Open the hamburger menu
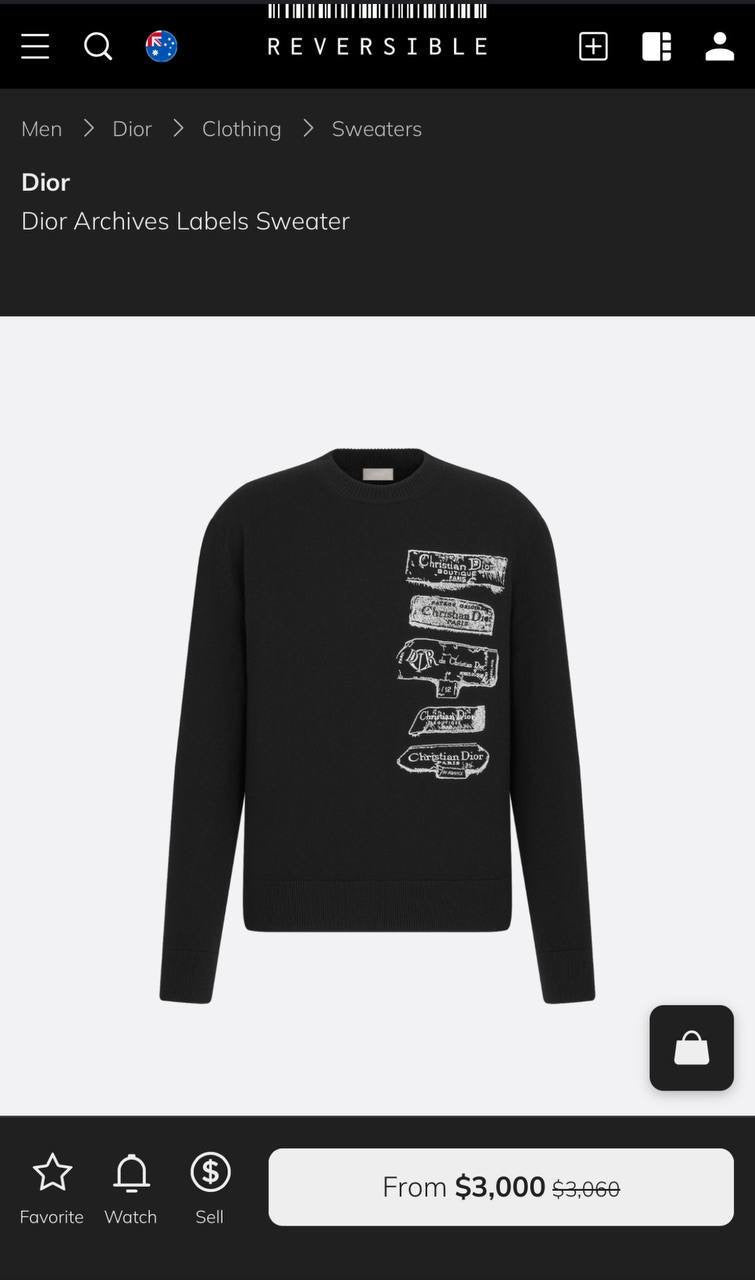 coord(35,46)
